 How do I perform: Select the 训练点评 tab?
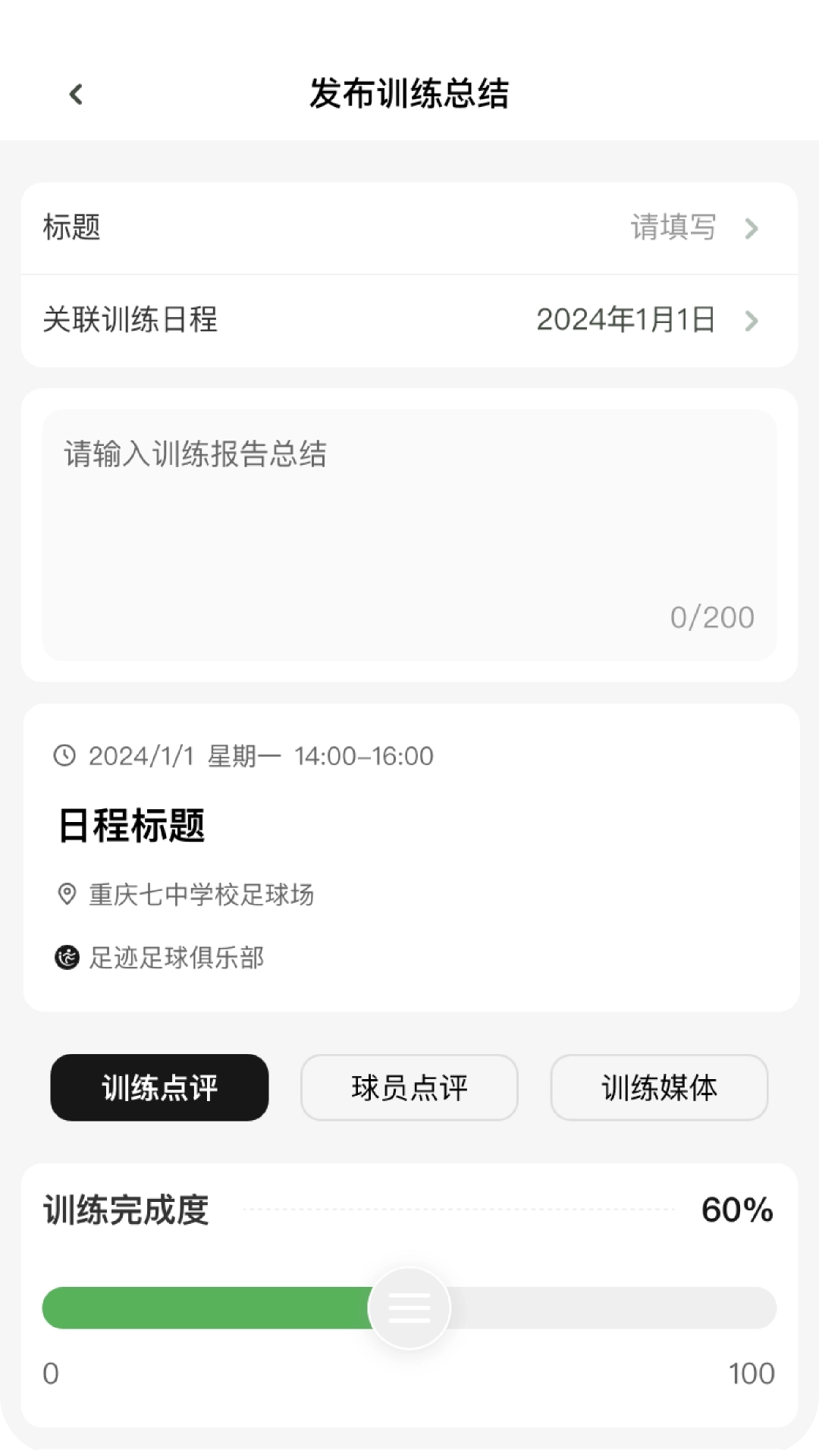click(x=158, y=1087)
